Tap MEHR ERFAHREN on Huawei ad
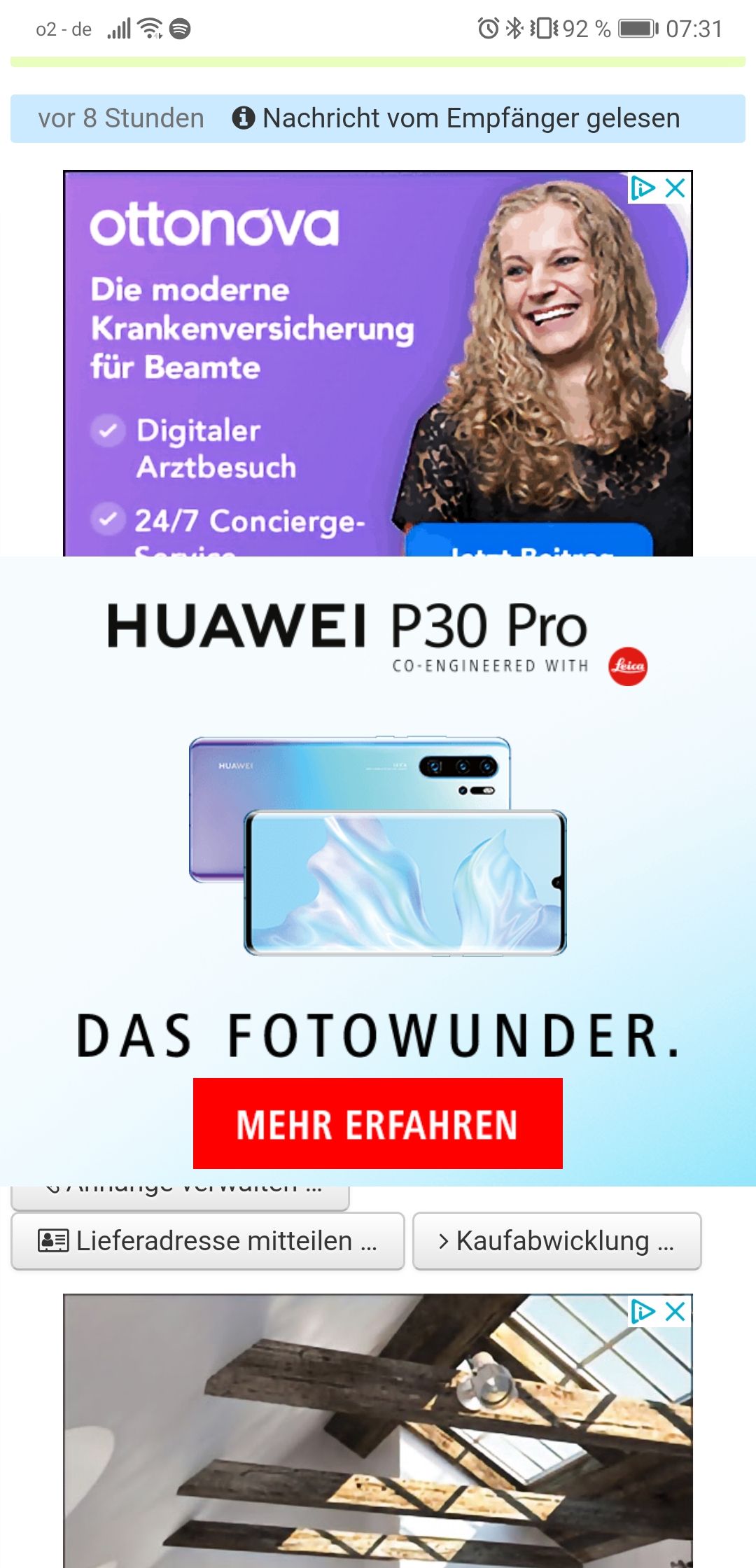Screen dimensions: 756x1568 378,1123
